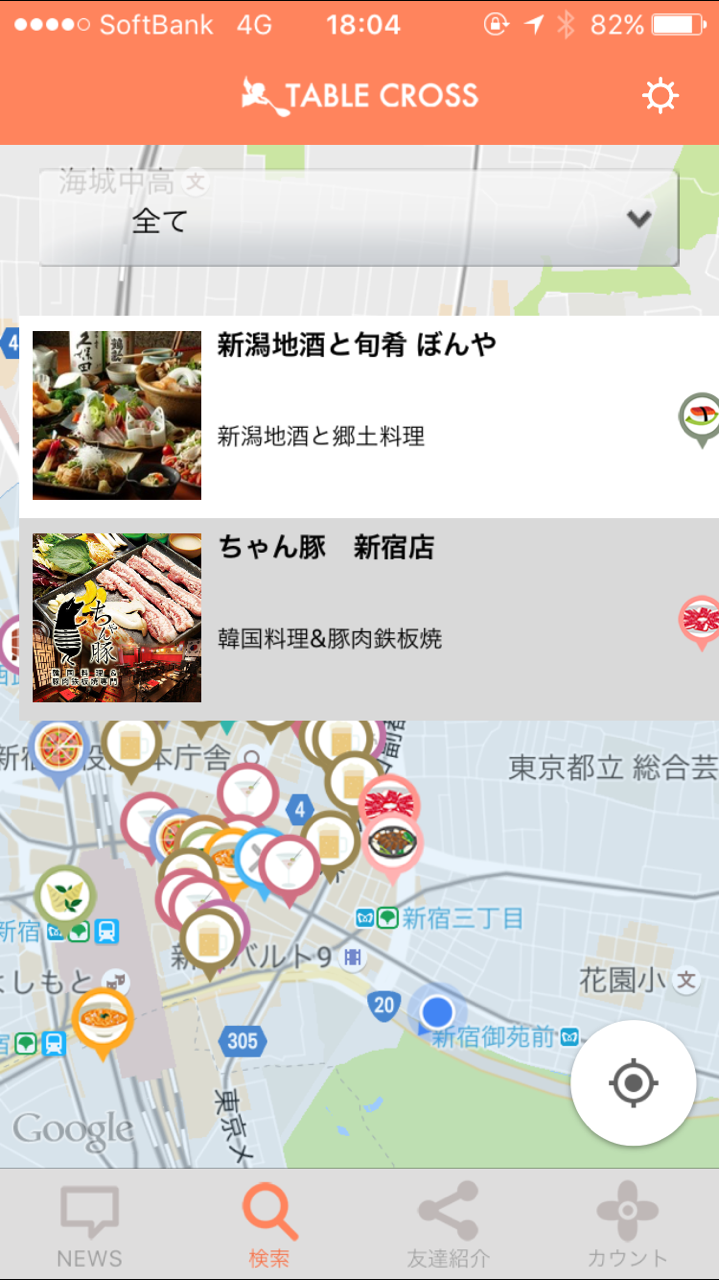Expand the 全て category dropdown

click(358, 219)
